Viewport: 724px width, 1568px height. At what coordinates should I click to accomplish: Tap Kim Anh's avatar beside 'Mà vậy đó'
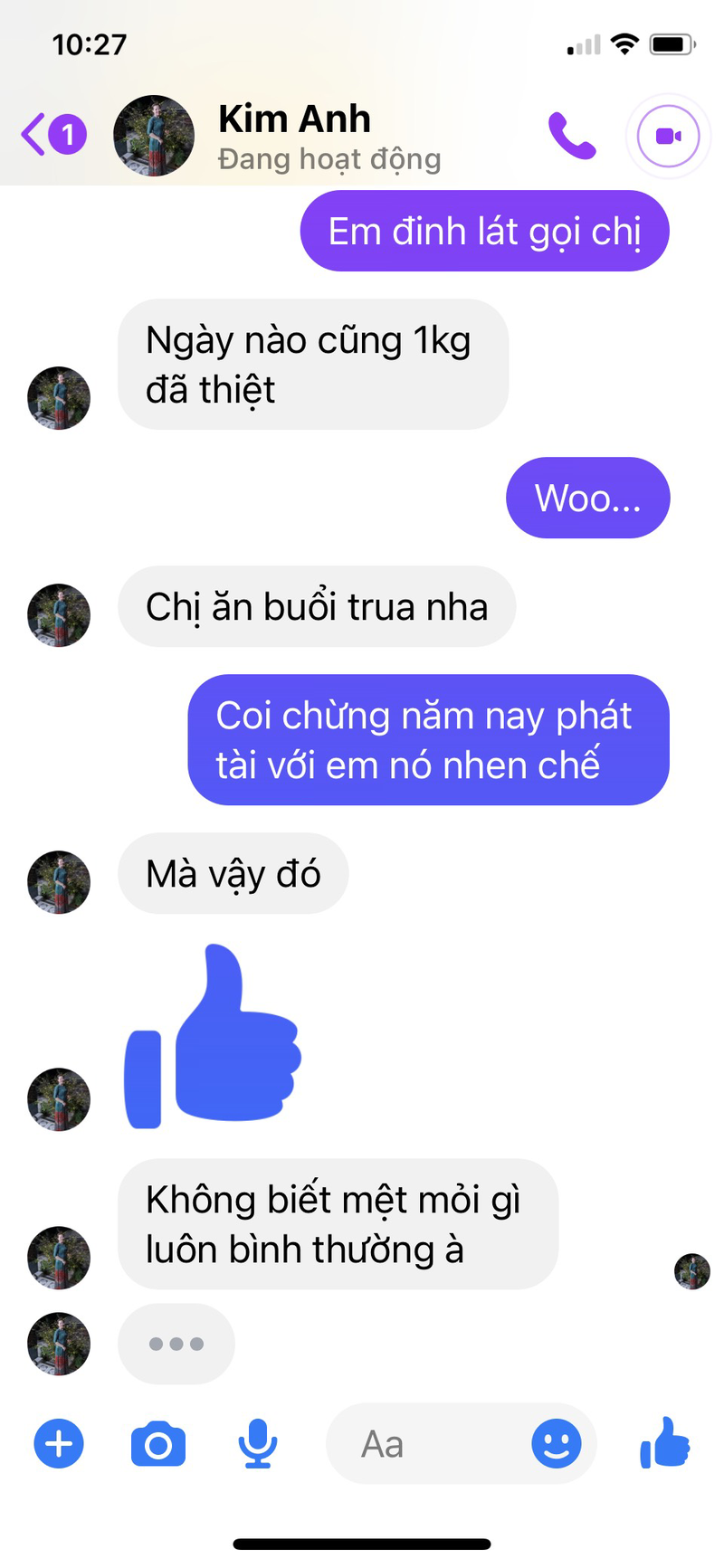coord(59,882)
